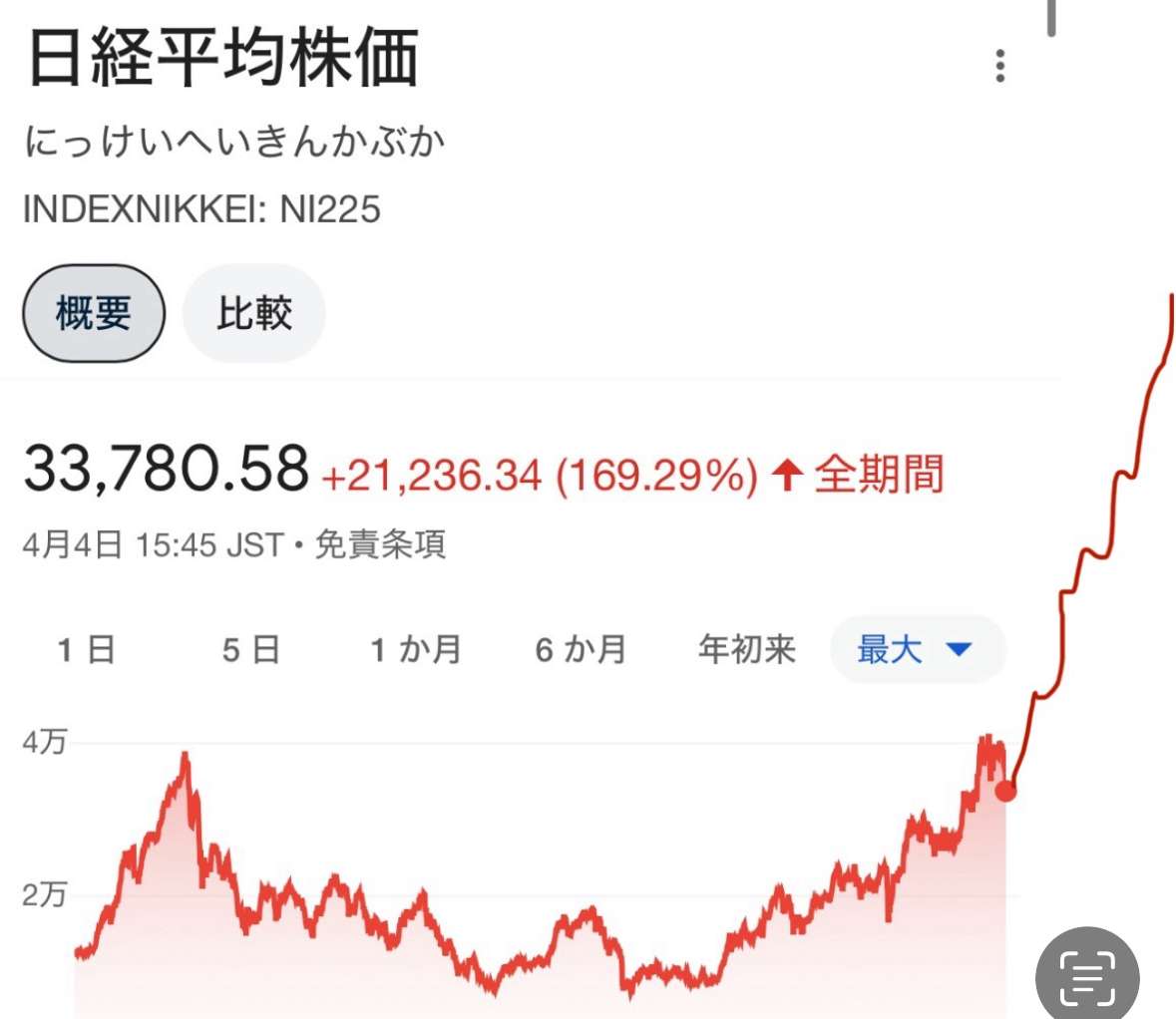Open the 免責条項 disclaimer link

[380, 545]
